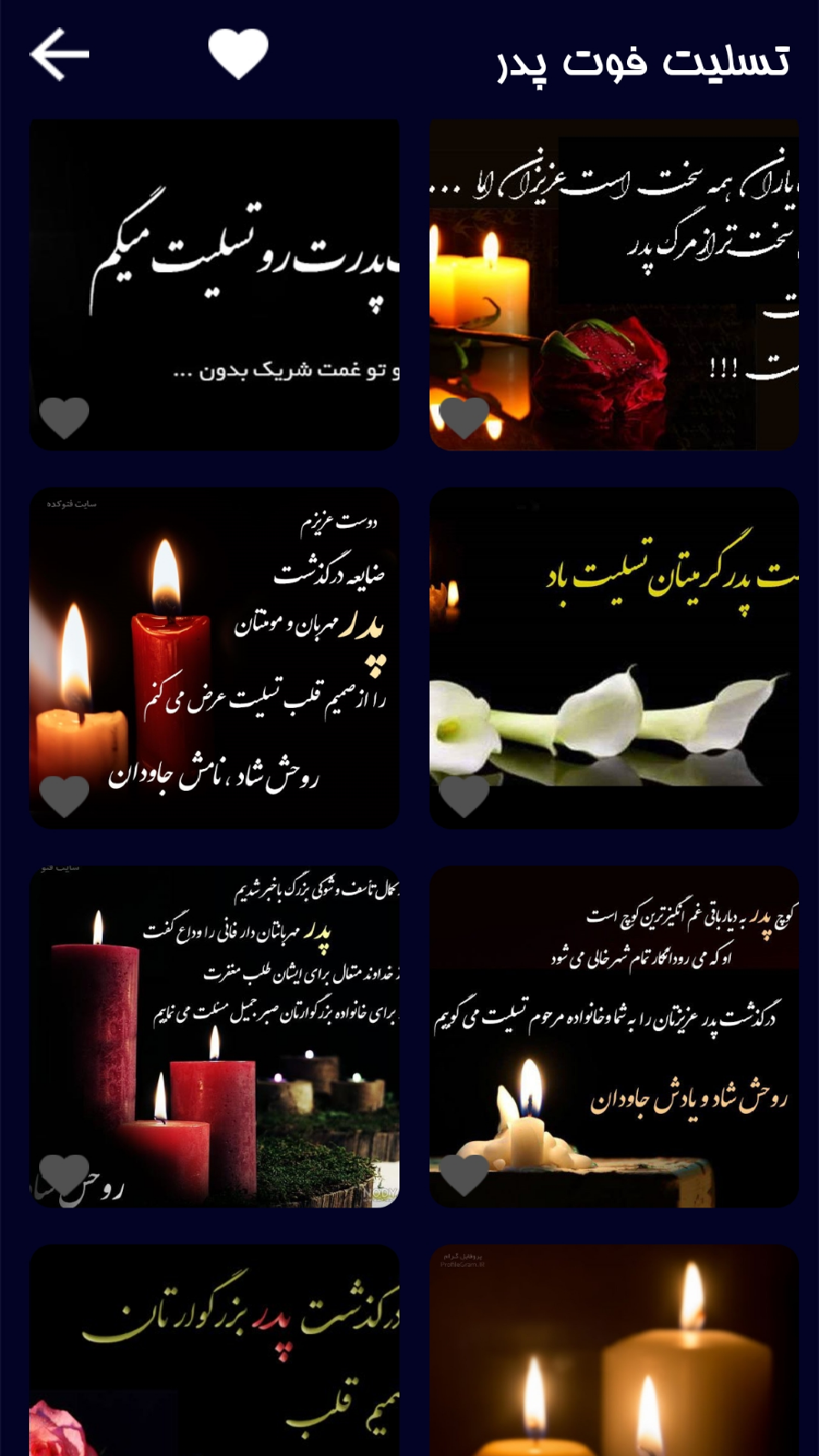The width and height of the screenshot is (819, 1456).
Task: Open the melted white candle card
Action: coord(614,1028)
